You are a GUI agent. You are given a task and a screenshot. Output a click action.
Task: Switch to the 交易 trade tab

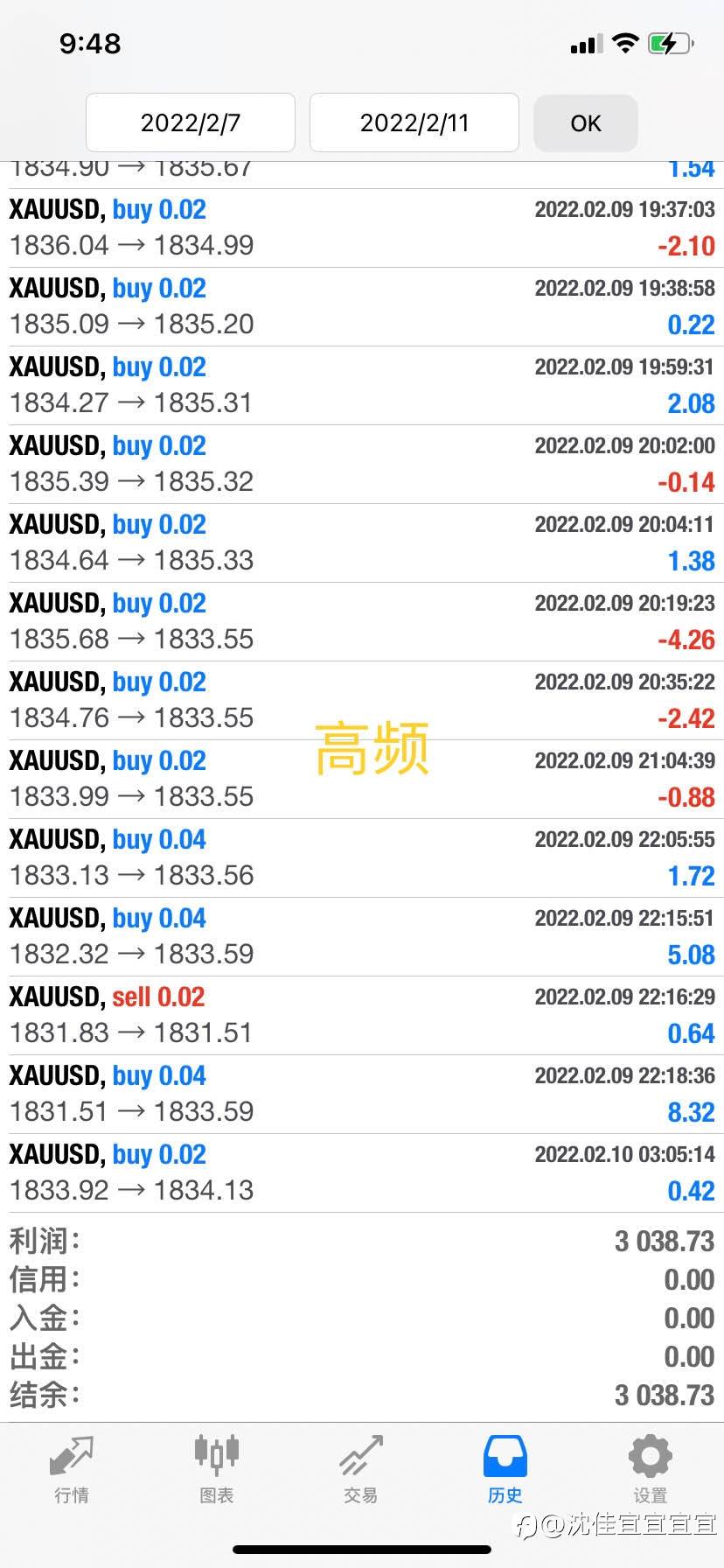(x=361, y=1470)
